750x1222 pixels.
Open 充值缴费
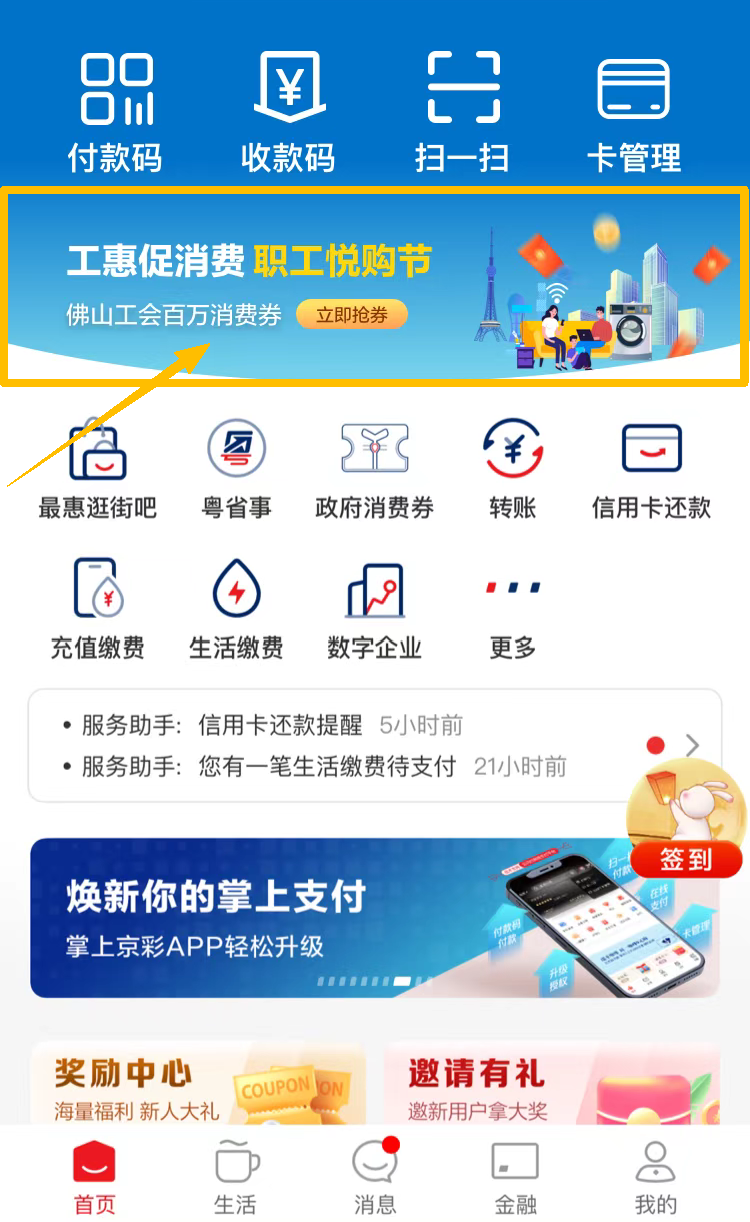97,608
